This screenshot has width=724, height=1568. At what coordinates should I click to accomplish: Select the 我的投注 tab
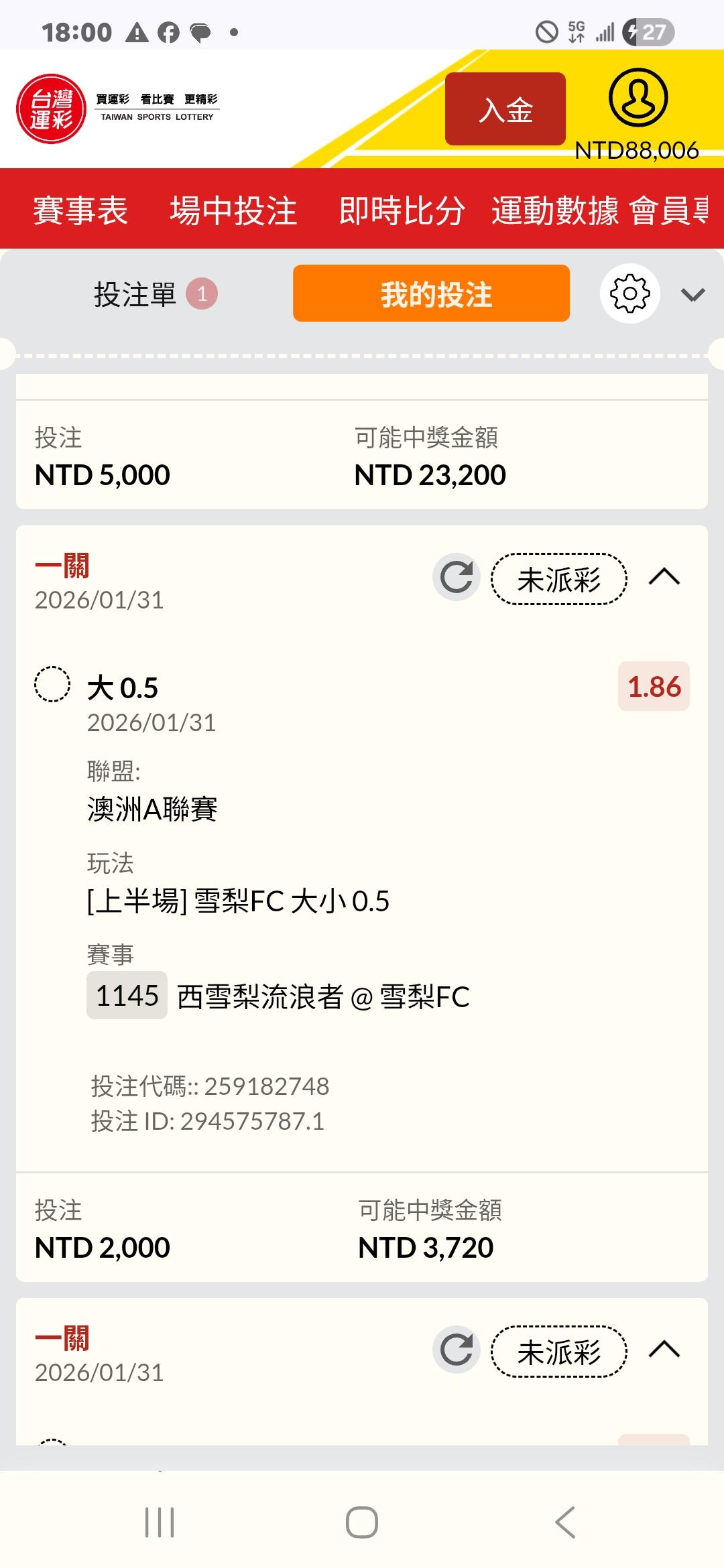coord(431,294)
